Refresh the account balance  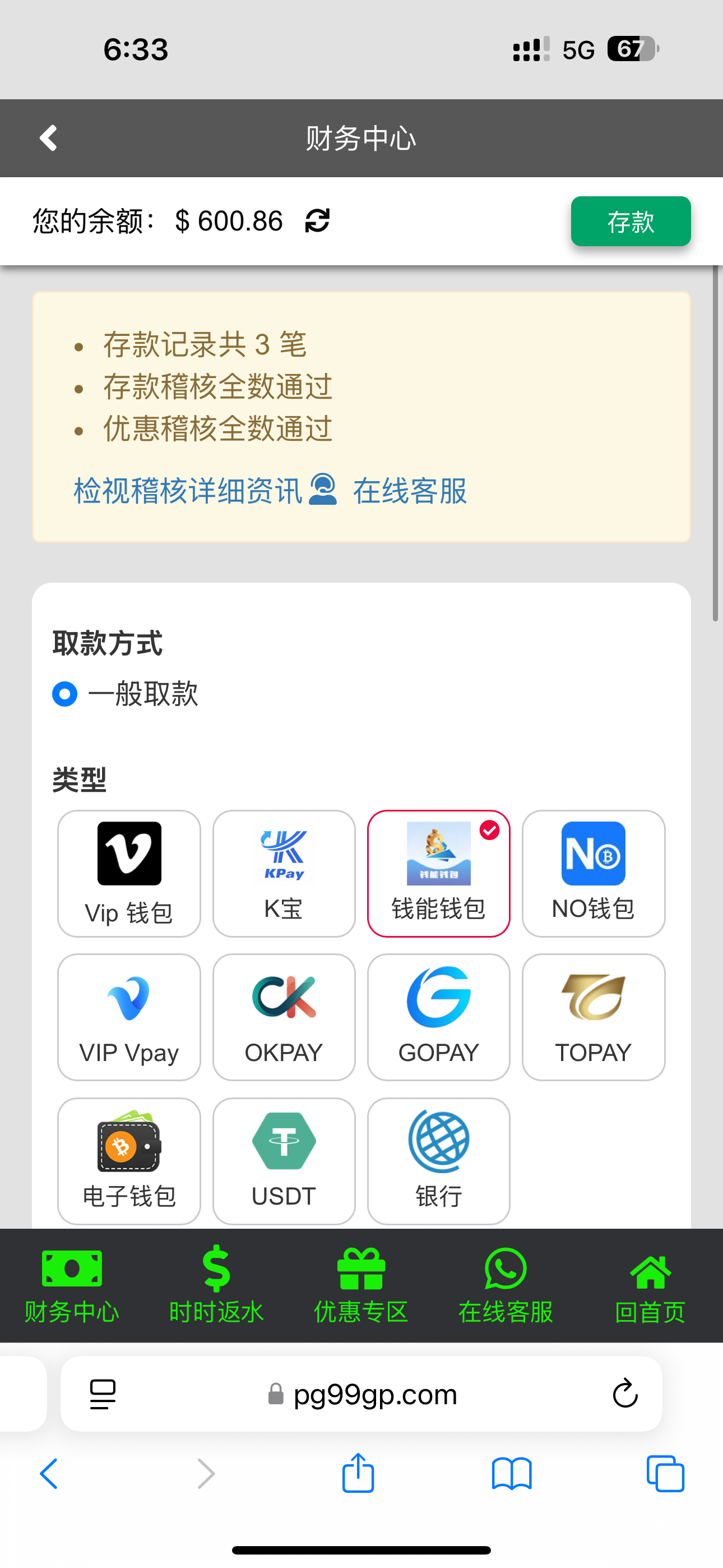[x=317, y=220]
